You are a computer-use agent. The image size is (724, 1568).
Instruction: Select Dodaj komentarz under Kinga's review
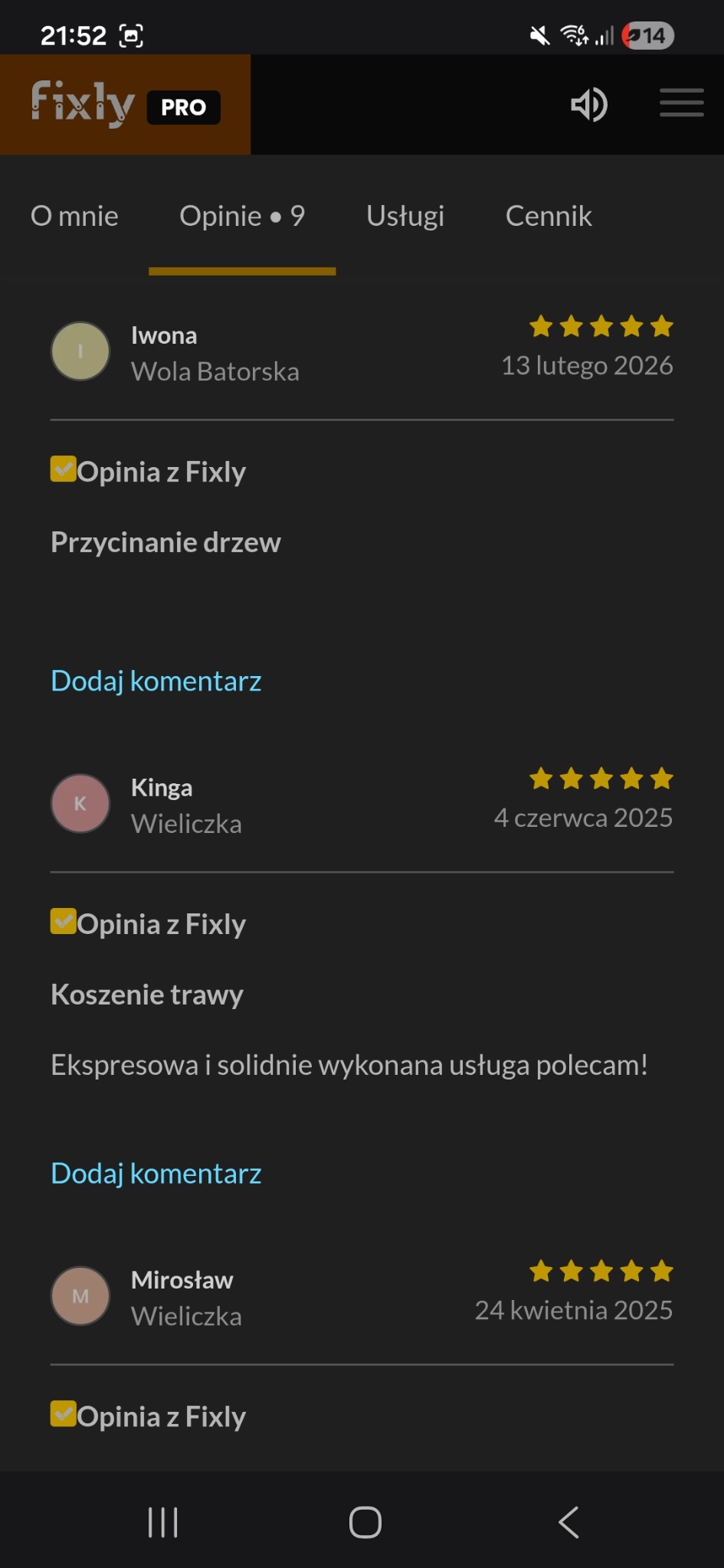(156, 1172)
